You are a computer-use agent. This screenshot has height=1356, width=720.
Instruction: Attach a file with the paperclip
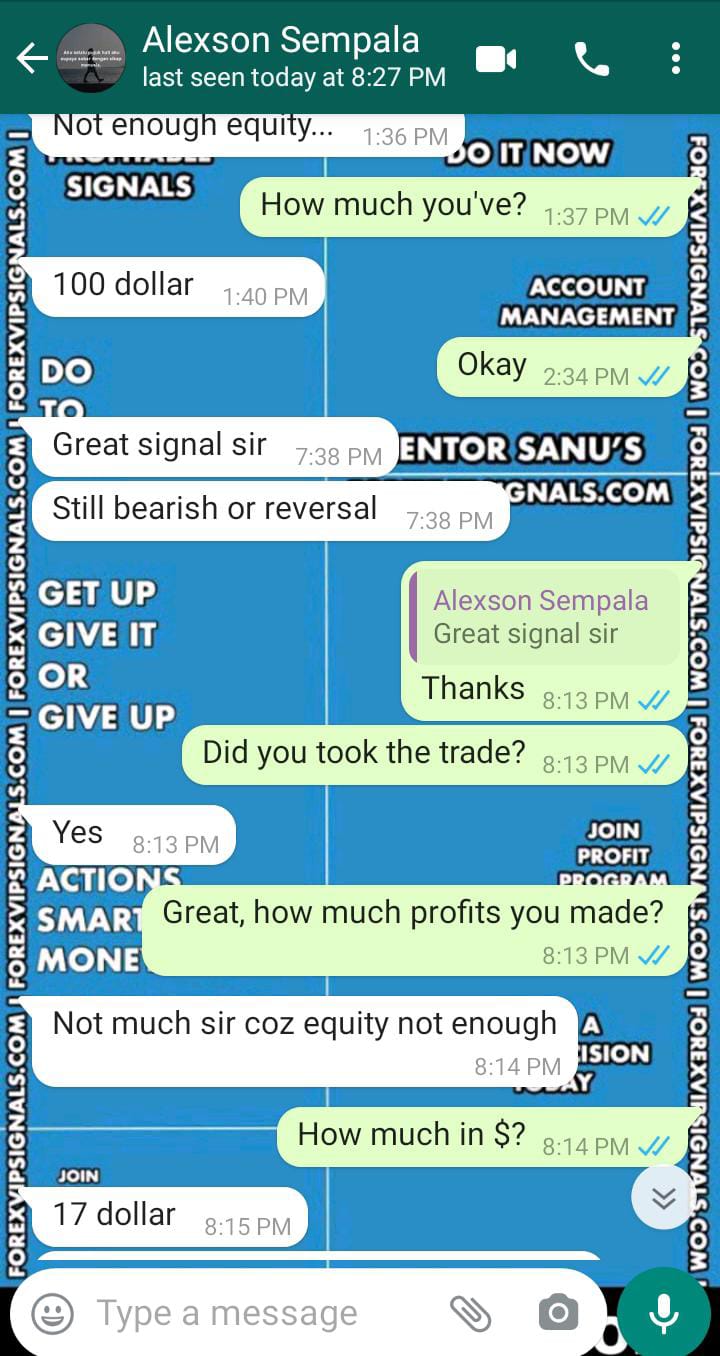coord(469,1313)
